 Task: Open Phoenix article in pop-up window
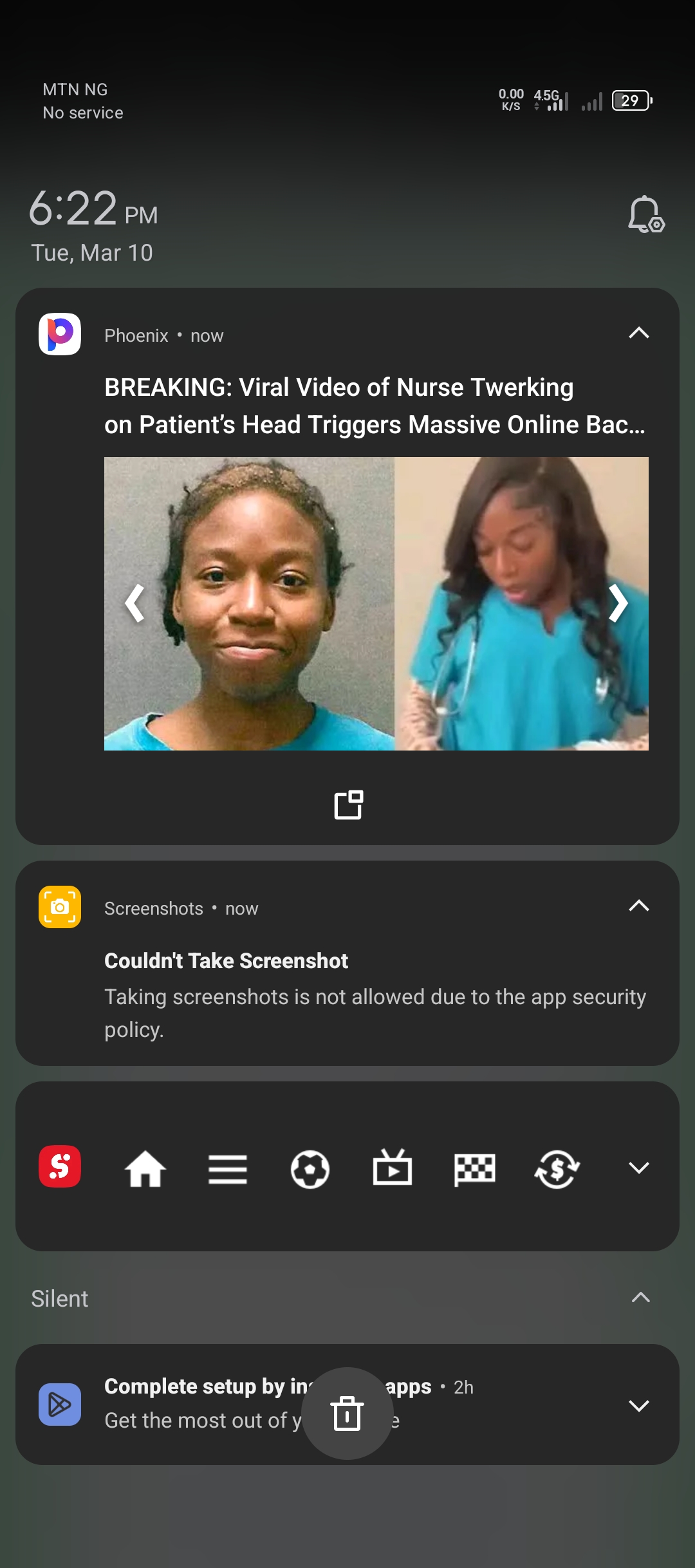click(x=348, y=805)
